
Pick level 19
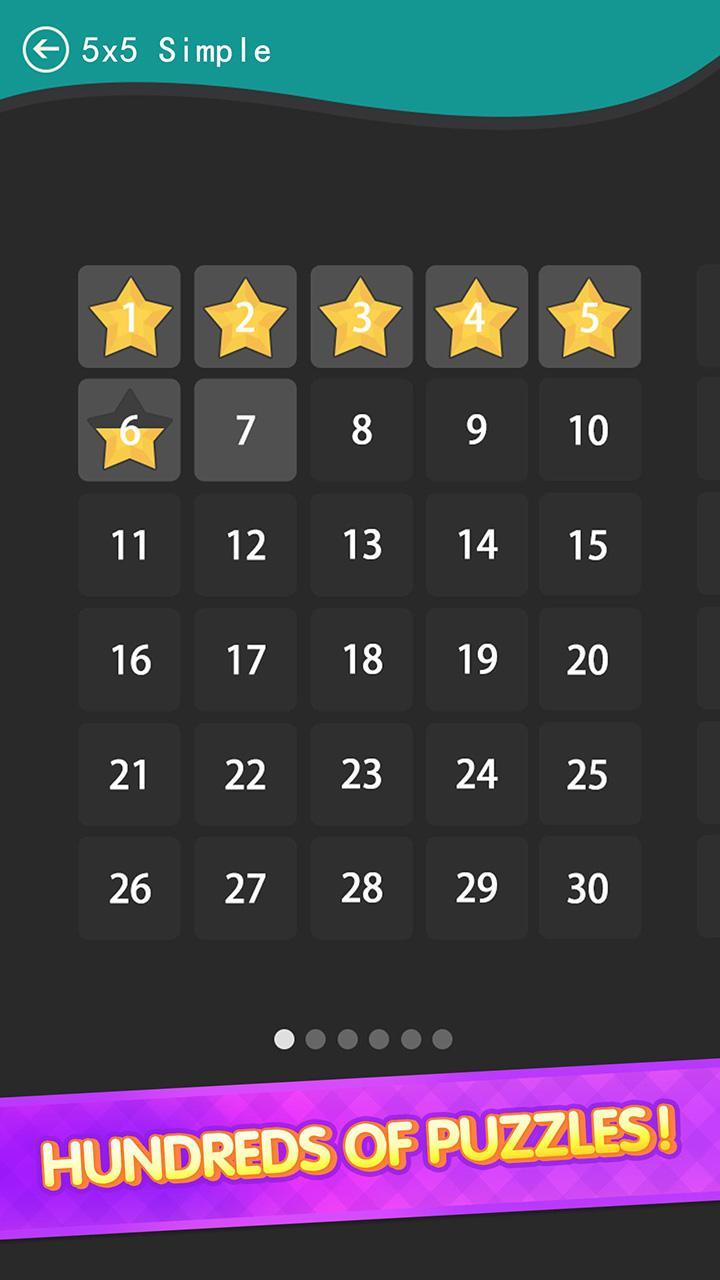(476, 659)
